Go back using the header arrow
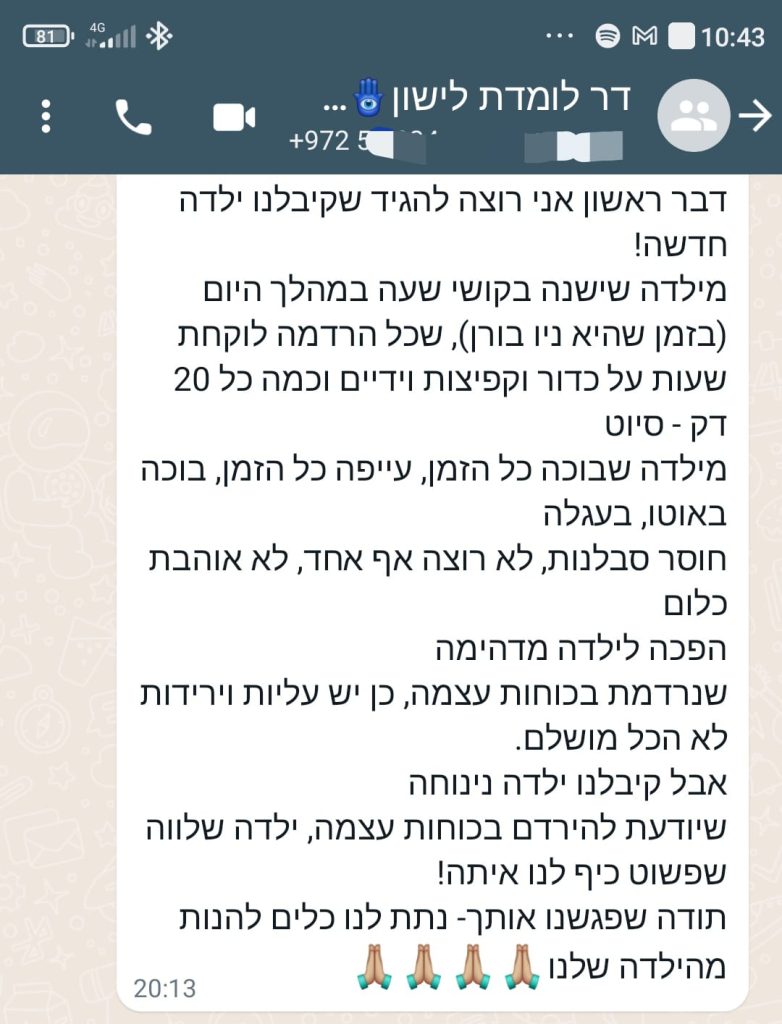 (x=755, y=117)
